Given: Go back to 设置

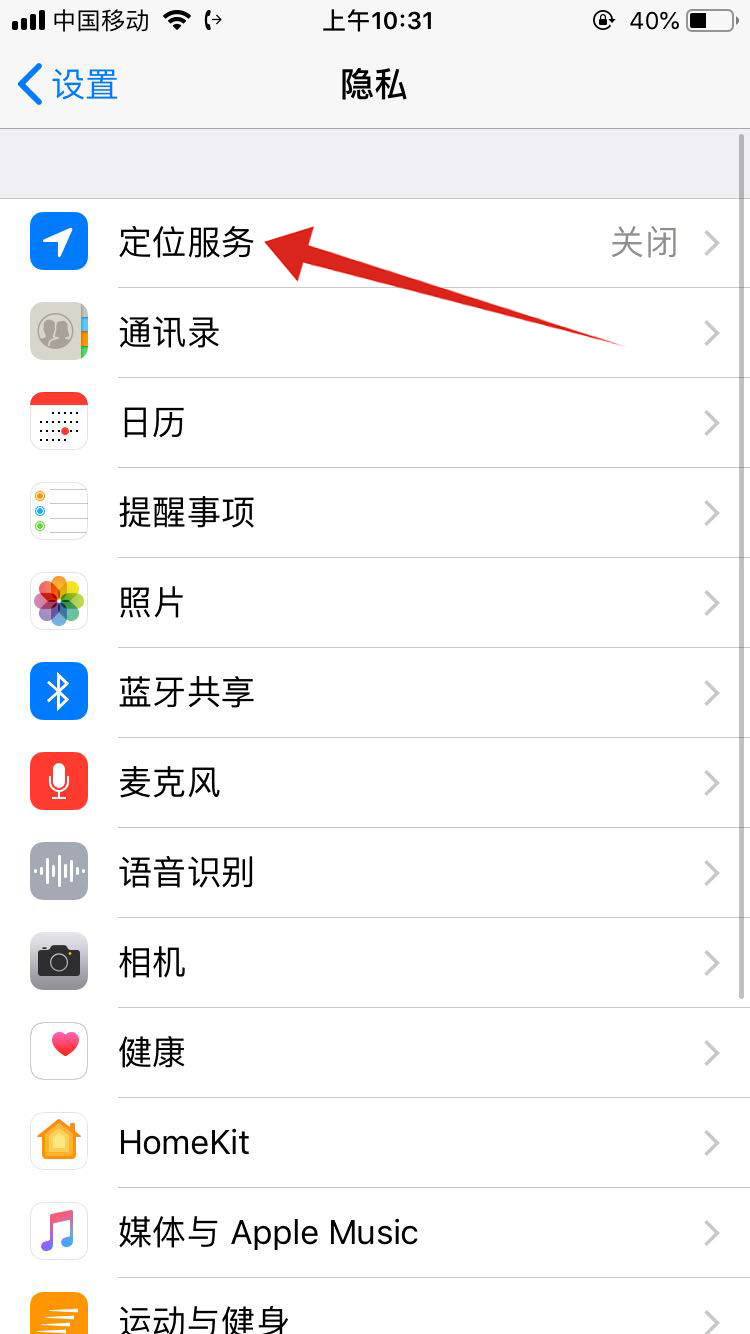Looking at the screenshot, I should (68, 85).
